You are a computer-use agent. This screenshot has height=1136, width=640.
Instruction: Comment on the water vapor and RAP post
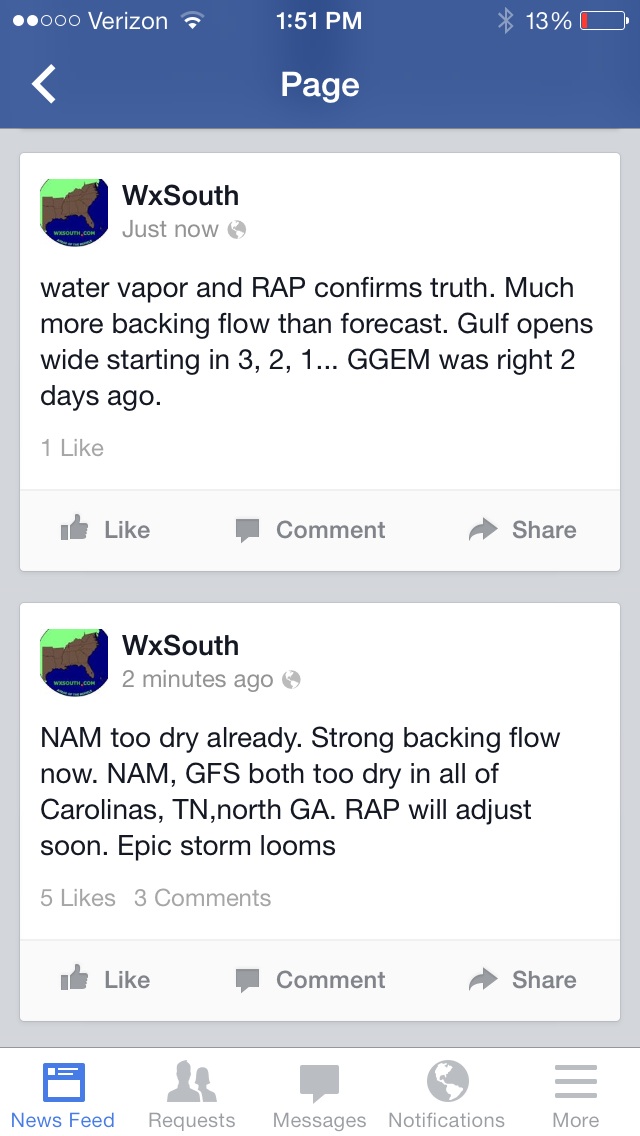310,530
